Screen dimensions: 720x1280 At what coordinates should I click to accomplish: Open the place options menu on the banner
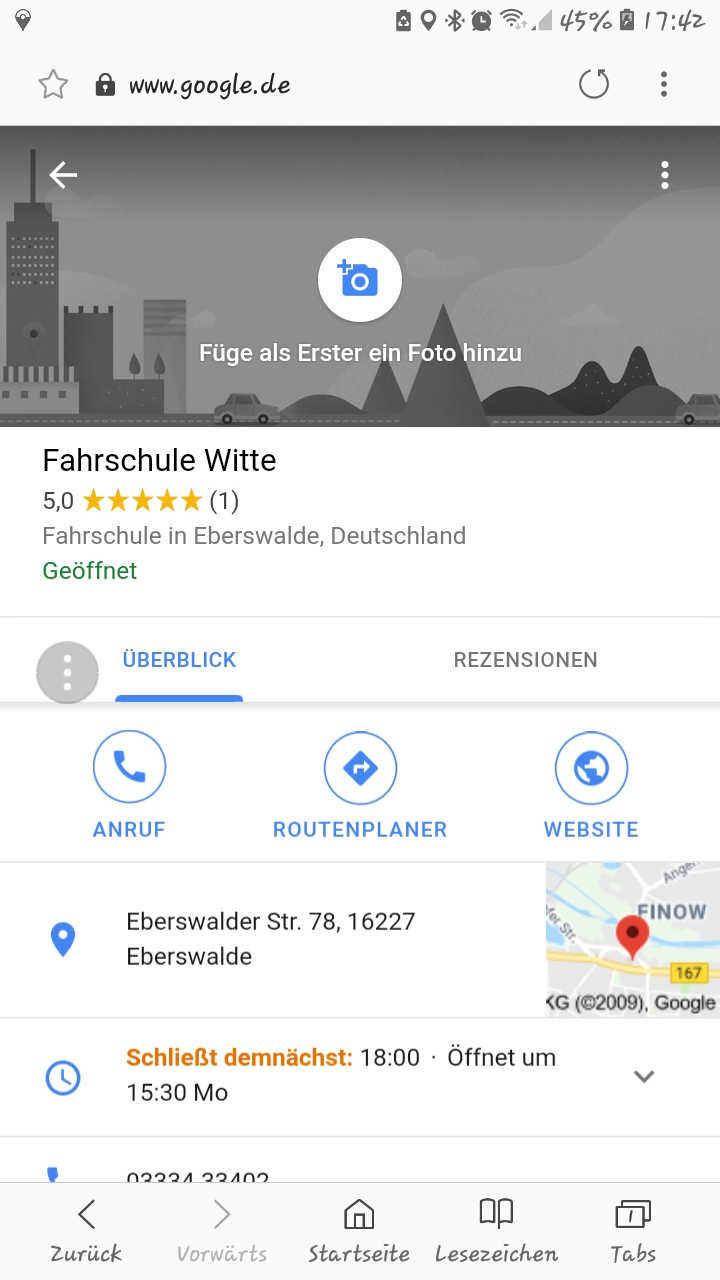(x=664, y=176)
